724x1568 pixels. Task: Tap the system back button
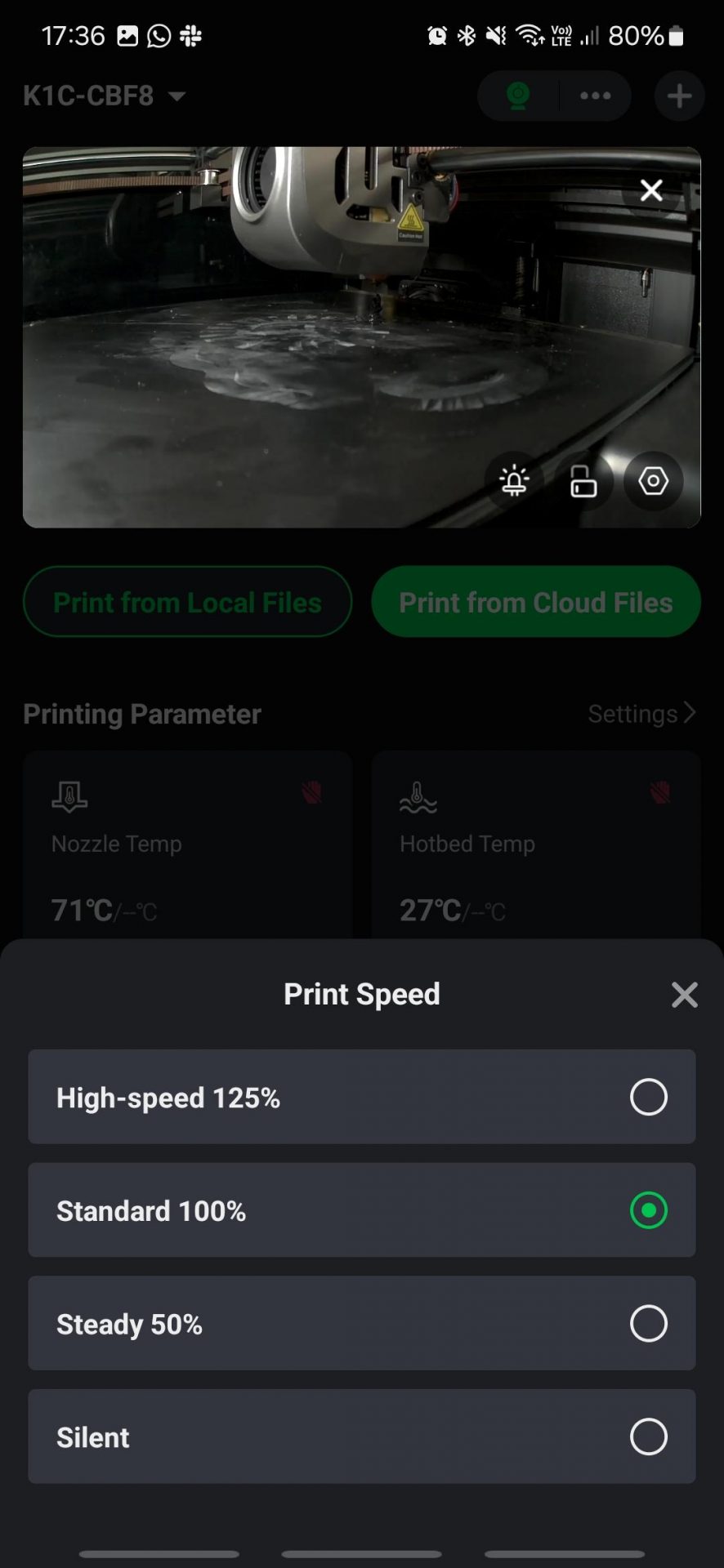pyautogui.click(x=565, y=1554)
